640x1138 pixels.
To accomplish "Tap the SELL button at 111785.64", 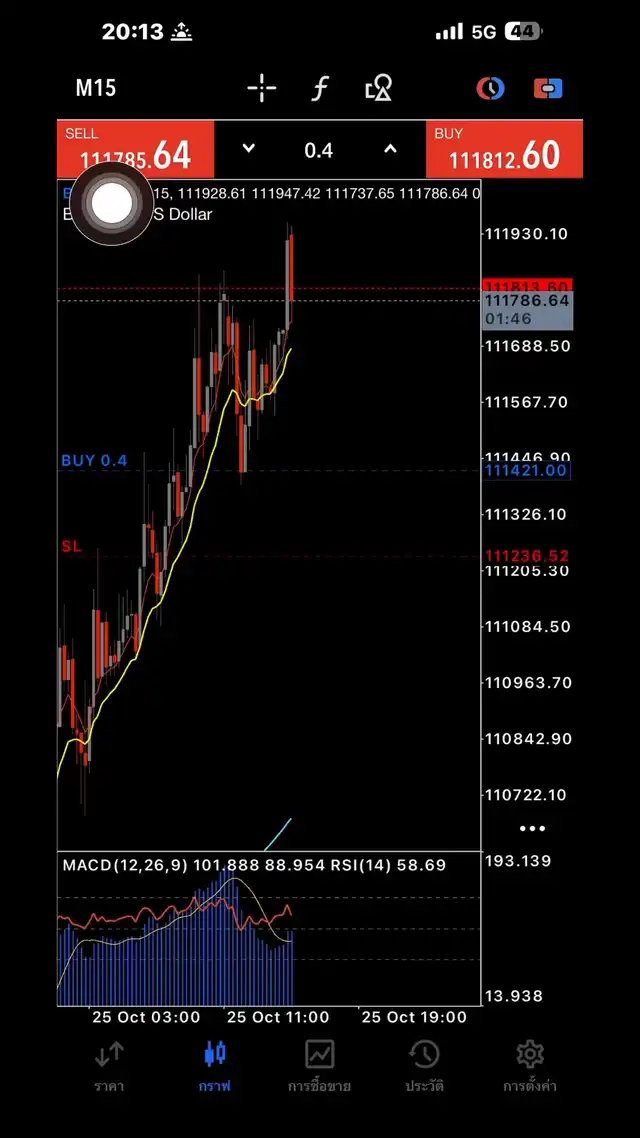I will [x=136, y=149].
